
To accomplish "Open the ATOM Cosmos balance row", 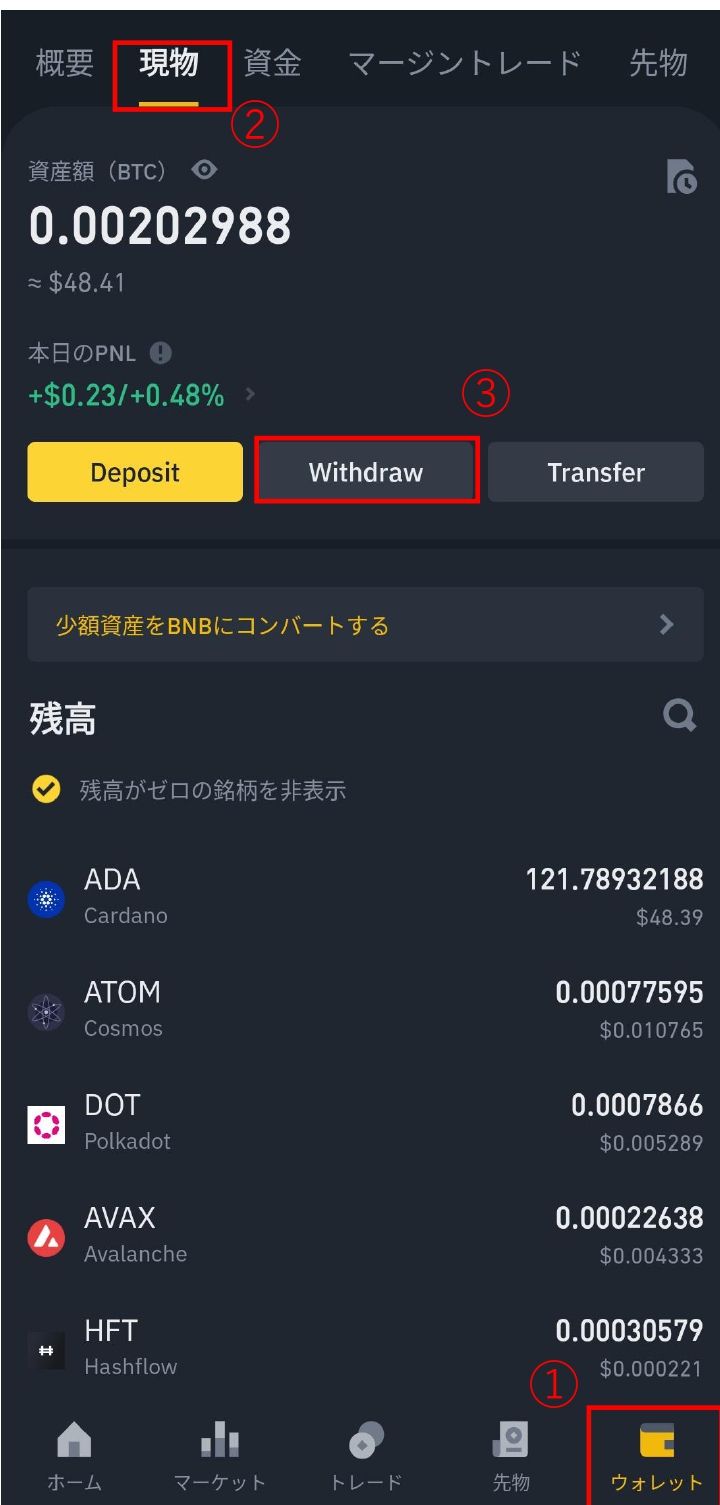I will 365,1009.
